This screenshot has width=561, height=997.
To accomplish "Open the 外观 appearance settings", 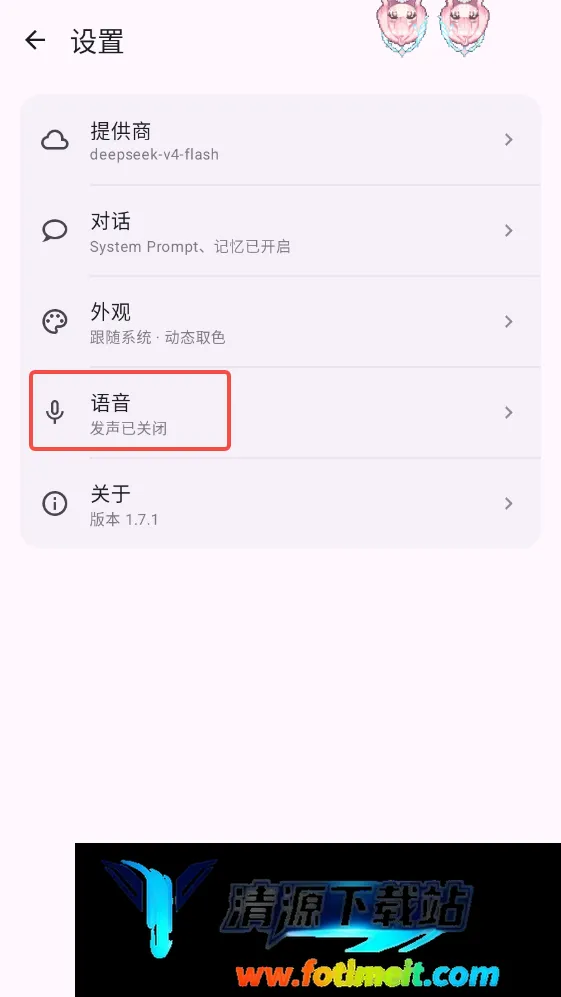I will tap(280, 322).
